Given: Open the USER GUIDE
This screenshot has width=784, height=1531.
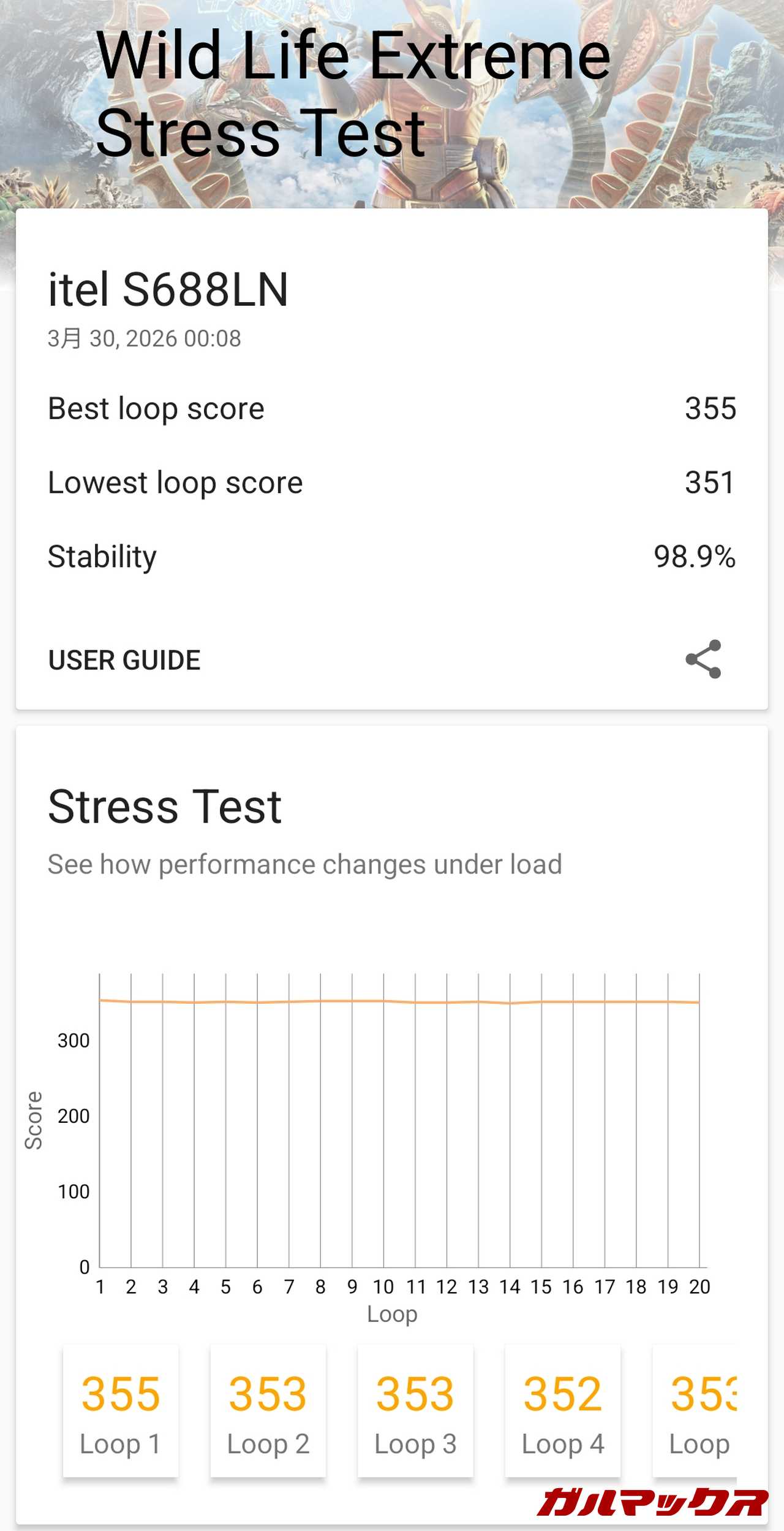Looking at the screenshot, I should pos(124,661).
